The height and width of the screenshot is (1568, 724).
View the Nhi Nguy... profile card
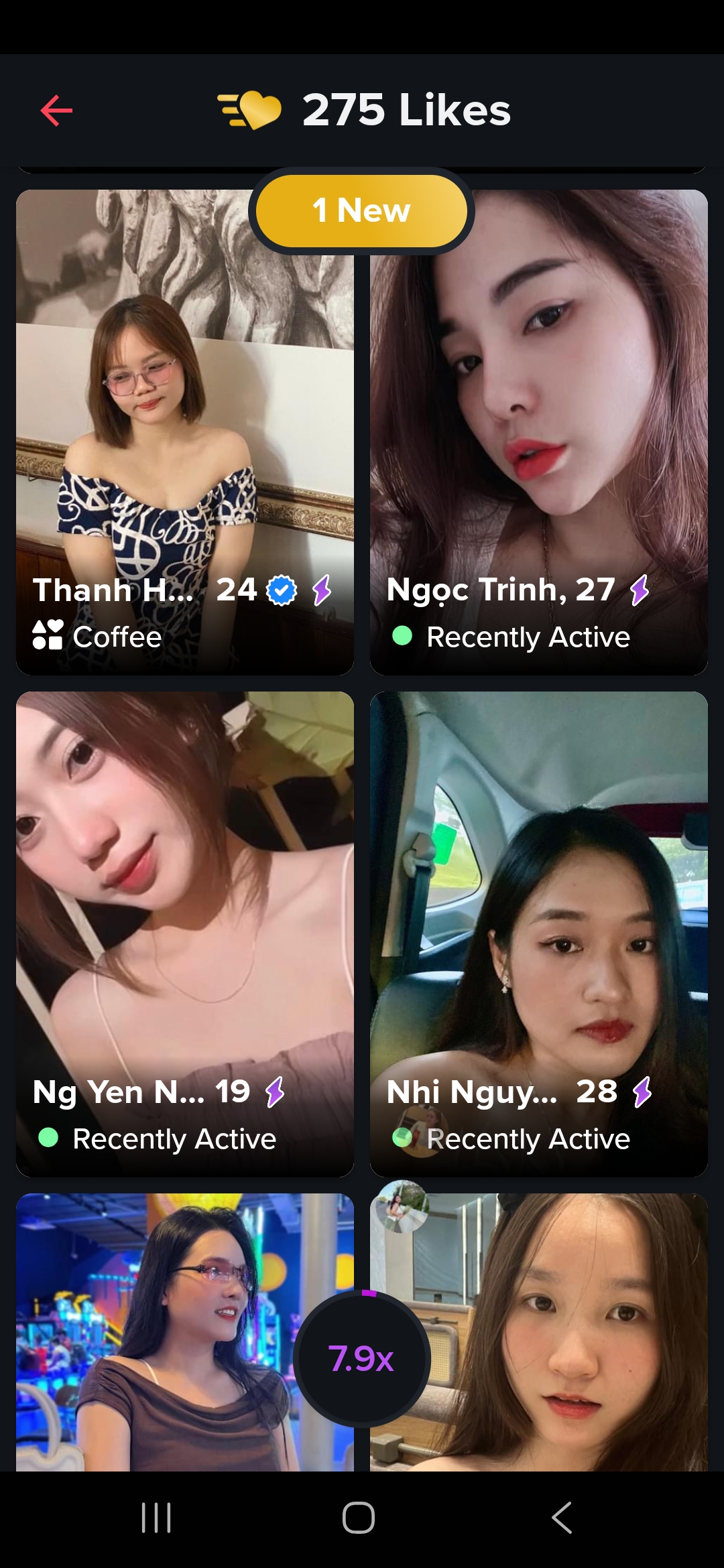[539, 934]
